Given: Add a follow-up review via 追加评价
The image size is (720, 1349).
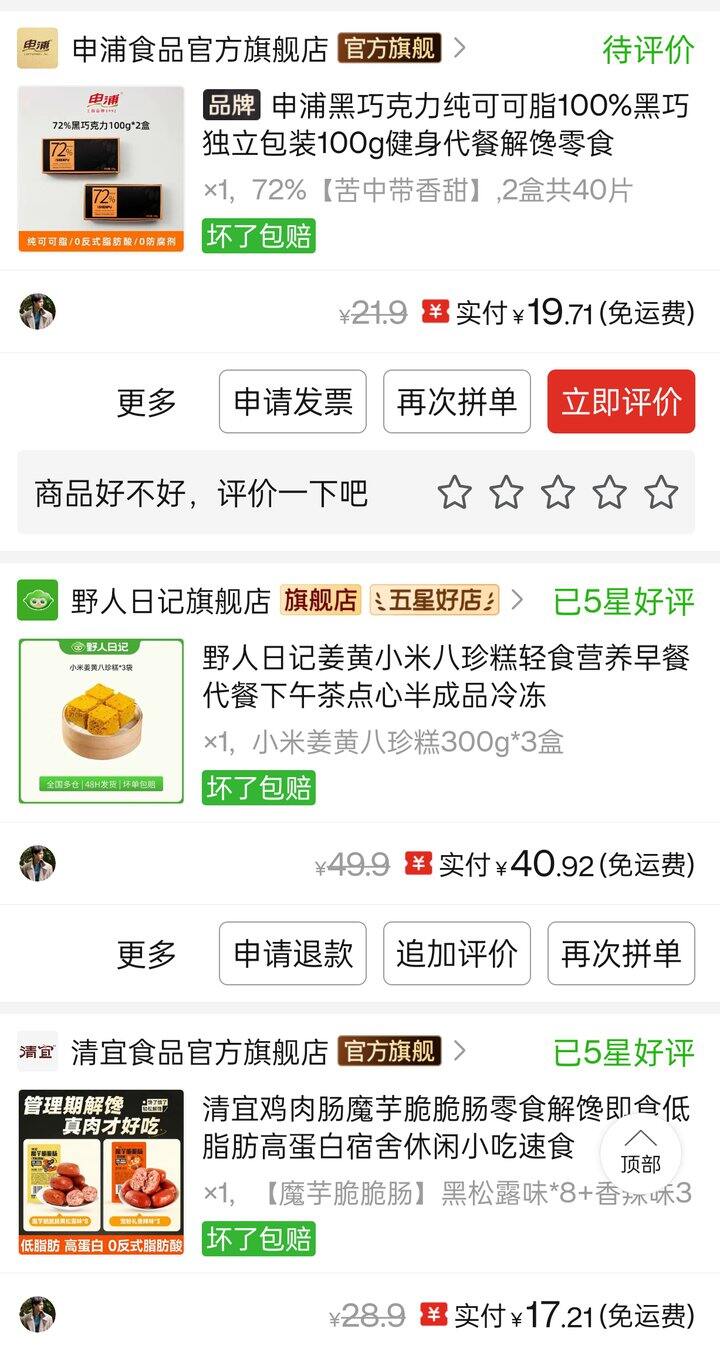Looking at the screenshot, I should click(x=457, y=954).
